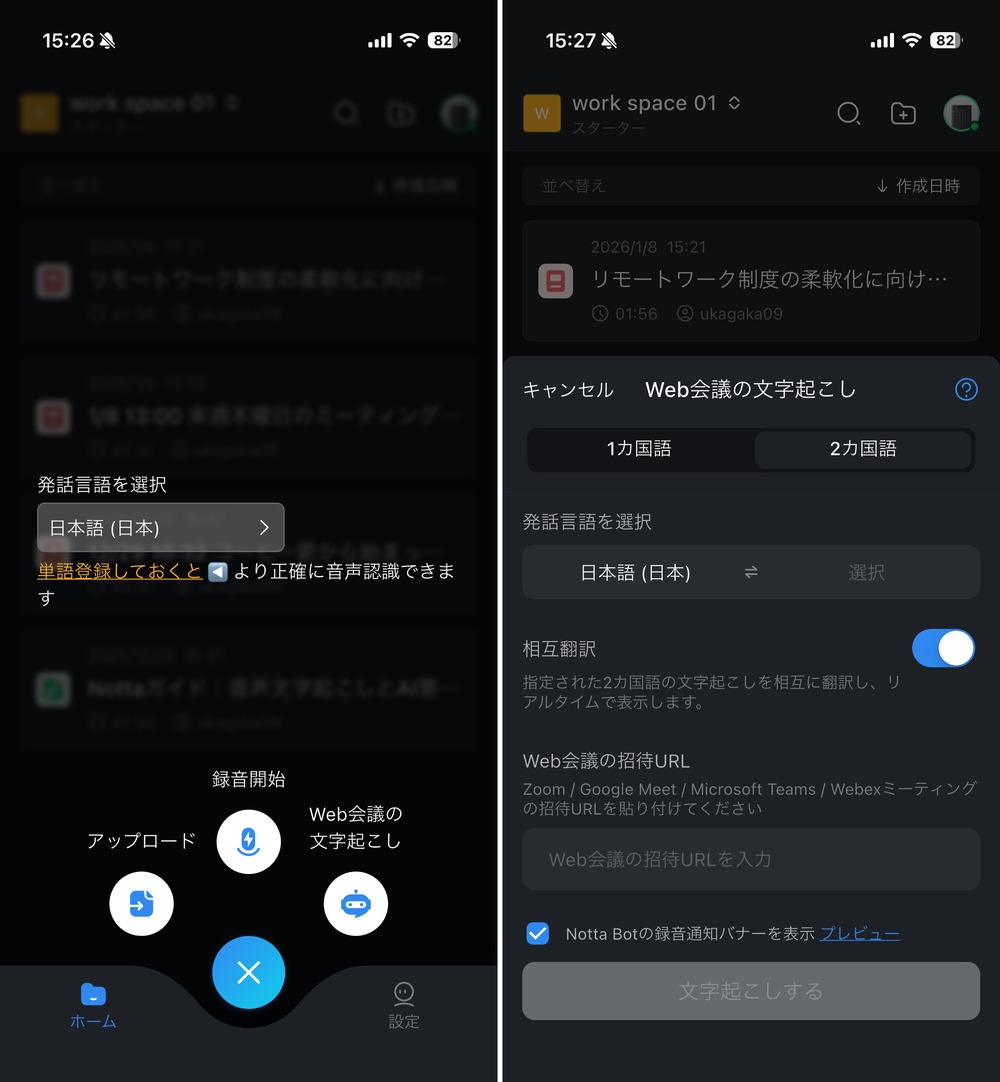1000x1082 pixels.
Task: Open the 選択 second language picker
Action: click(x=866, y=572)
